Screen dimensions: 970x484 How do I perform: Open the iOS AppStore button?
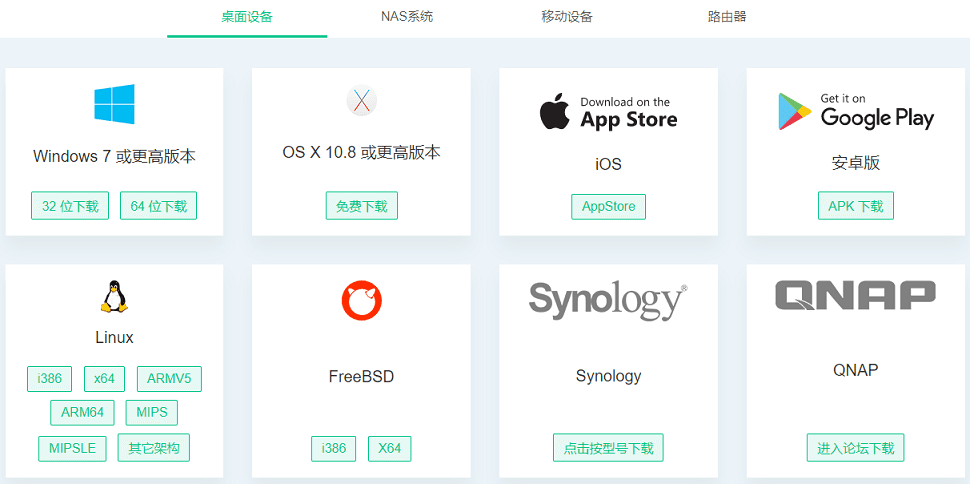(x=608, y=206)
